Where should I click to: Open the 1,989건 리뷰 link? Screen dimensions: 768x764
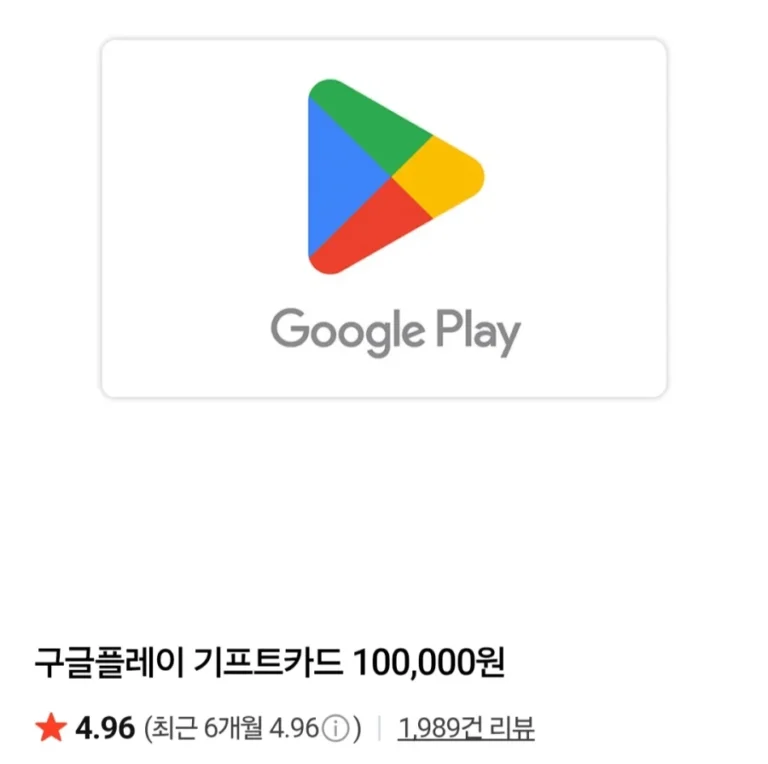[x=466, y=729]
